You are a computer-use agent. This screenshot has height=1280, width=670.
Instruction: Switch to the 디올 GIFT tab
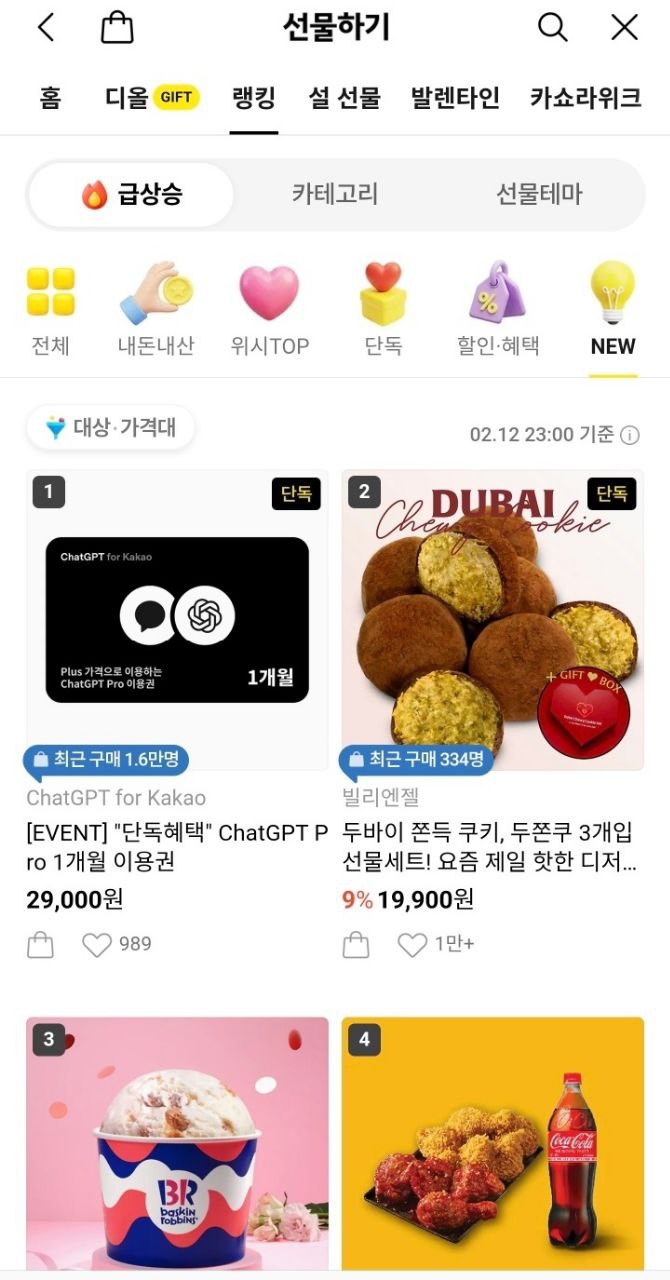152,98
